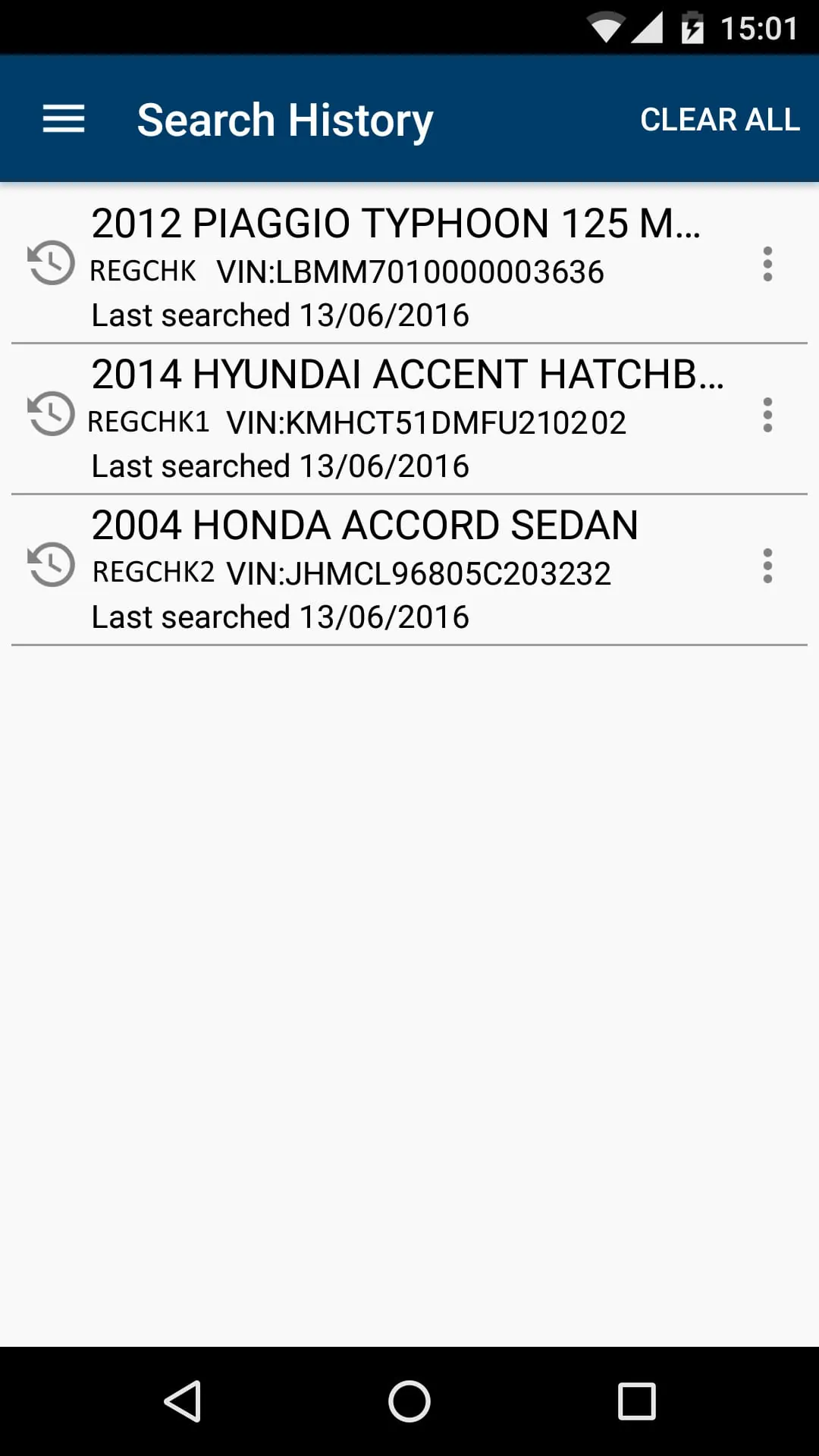Go back using the system back button
Viewport: 819px width, 1456px height.
click(x=183, y=1401)
